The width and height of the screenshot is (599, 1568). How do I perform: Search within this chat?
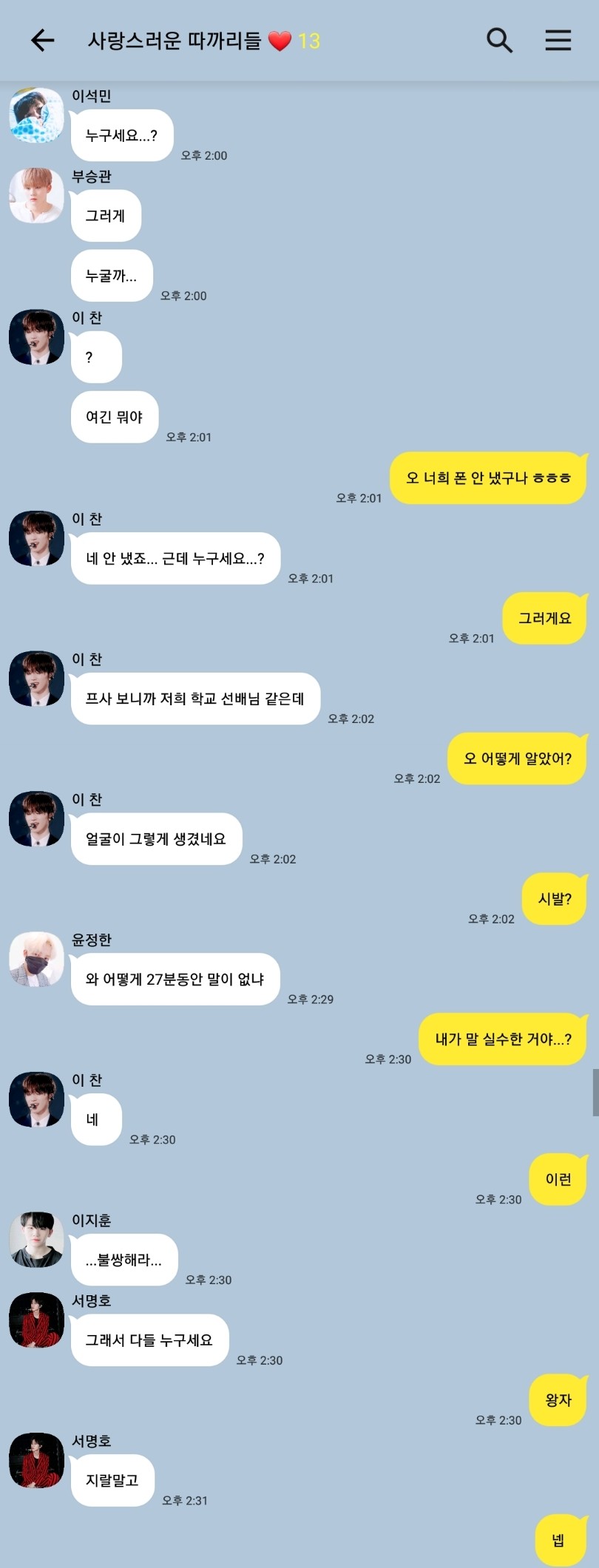tap(499, 41)
